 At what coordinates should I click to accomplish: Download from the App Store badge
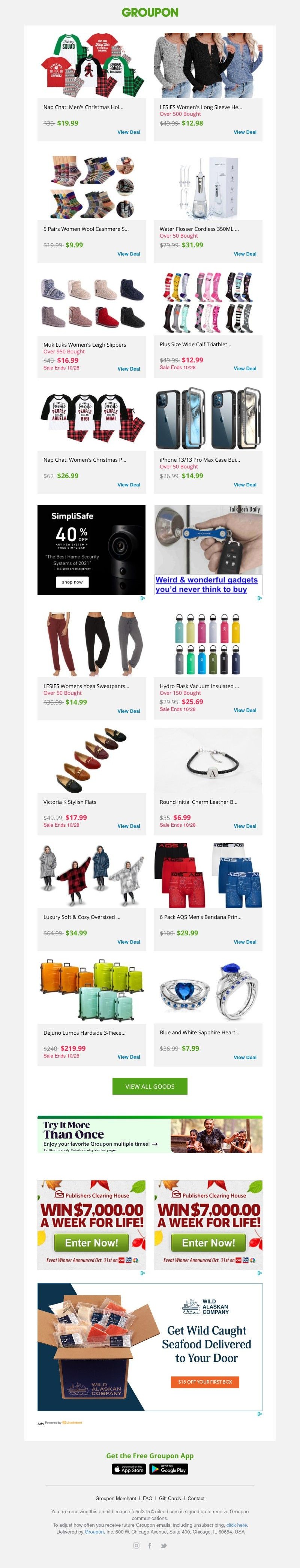click(128, 1469)
